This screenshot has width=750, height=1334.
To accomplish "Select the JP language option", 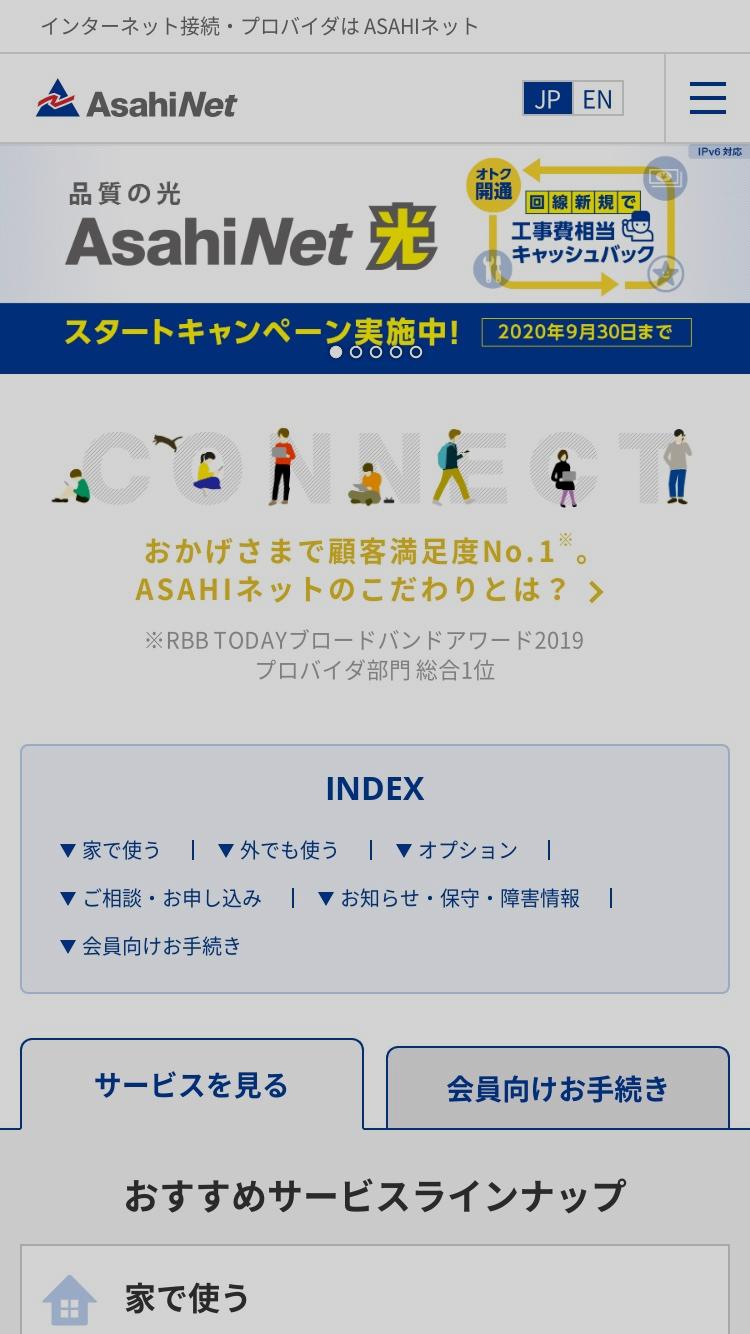I will 547,99.
